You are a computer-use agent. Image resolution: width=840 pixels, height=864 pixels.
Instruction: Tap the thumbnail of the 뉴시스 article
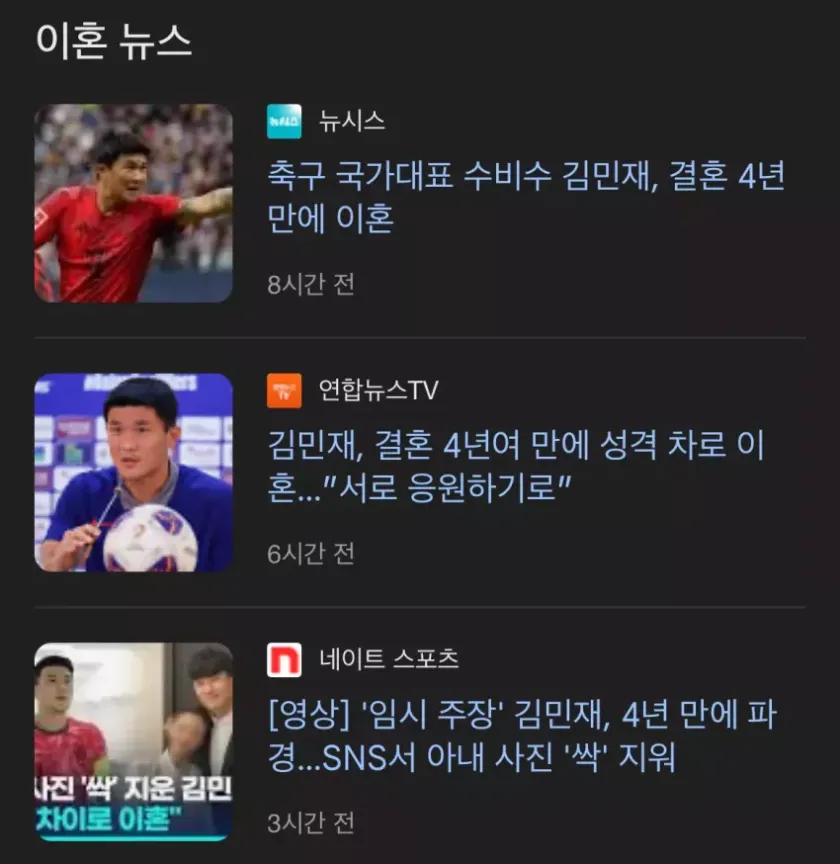click(x=133, y=203)
